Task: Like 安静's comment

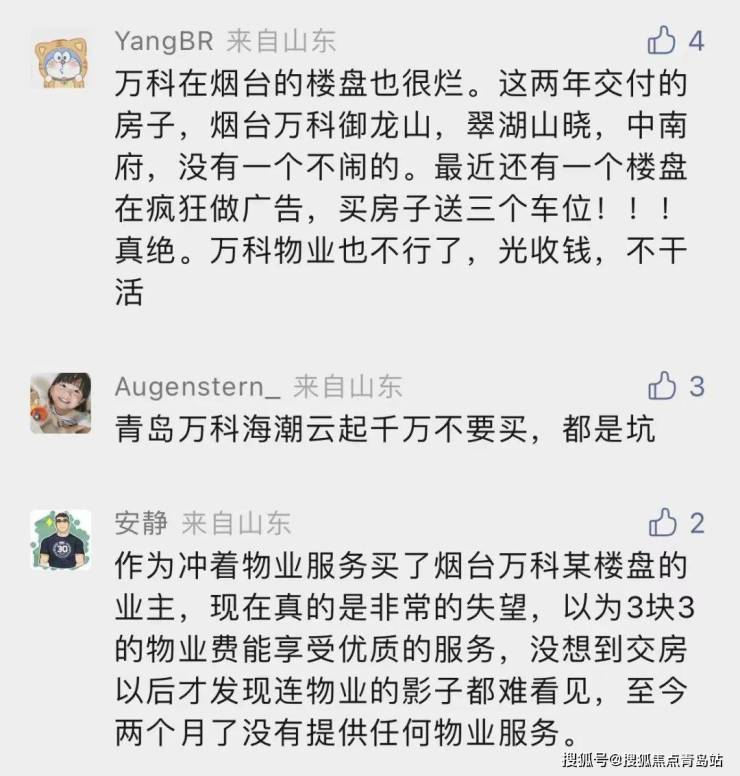Action: 662,522
